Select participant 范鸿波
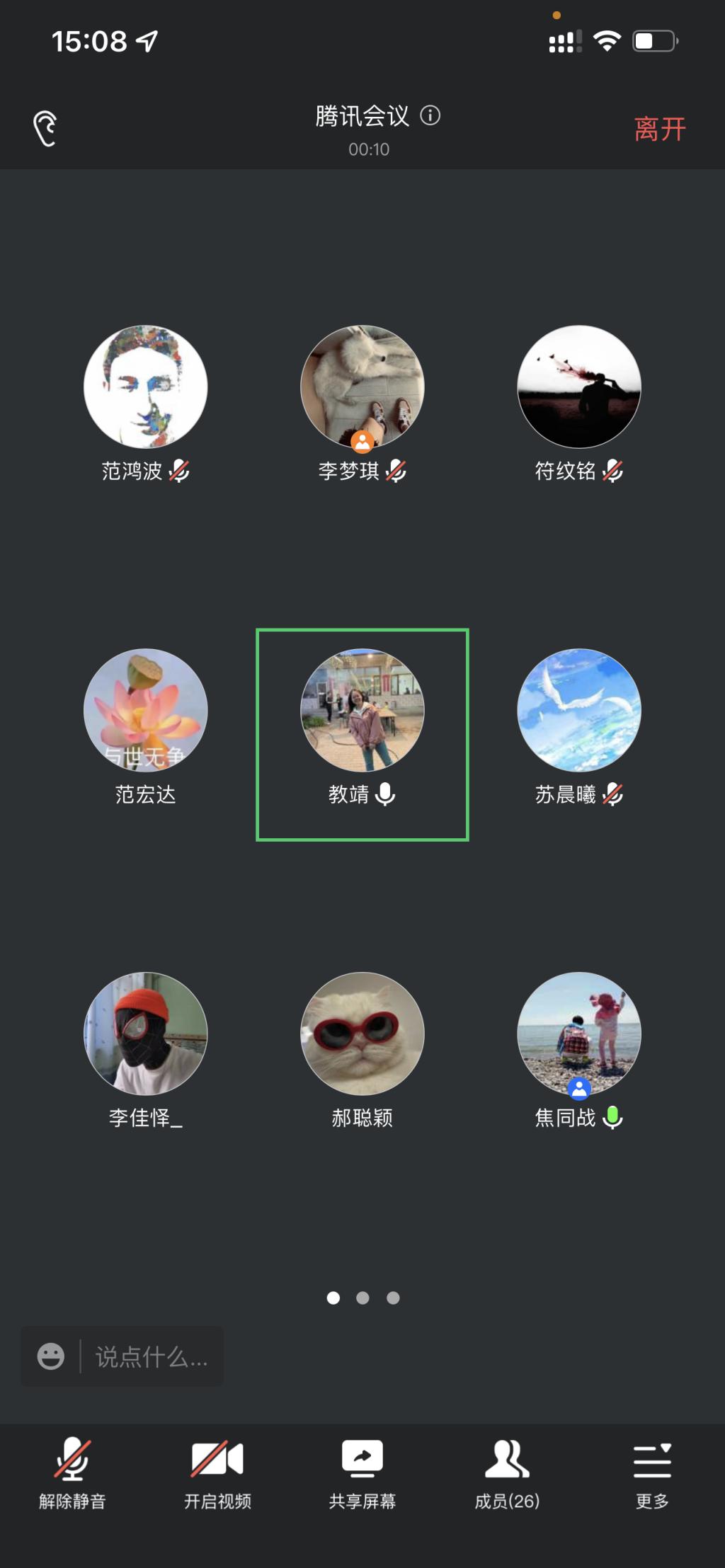Image resolution: width=725 pixels, height=1568 pixels. (146, 387)
